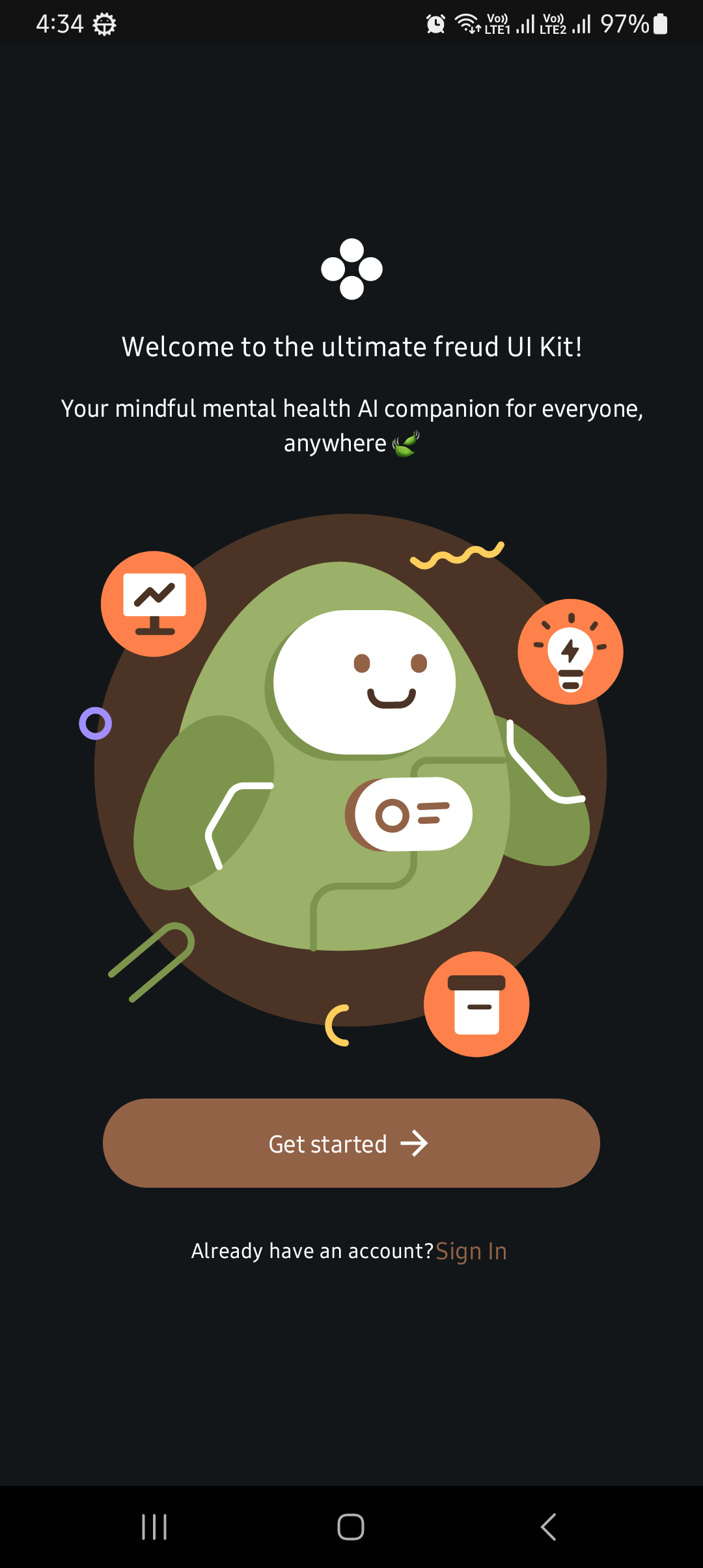Tap the Get started button
This screenshot has width=703, height=1568.
pos(351,1143)
